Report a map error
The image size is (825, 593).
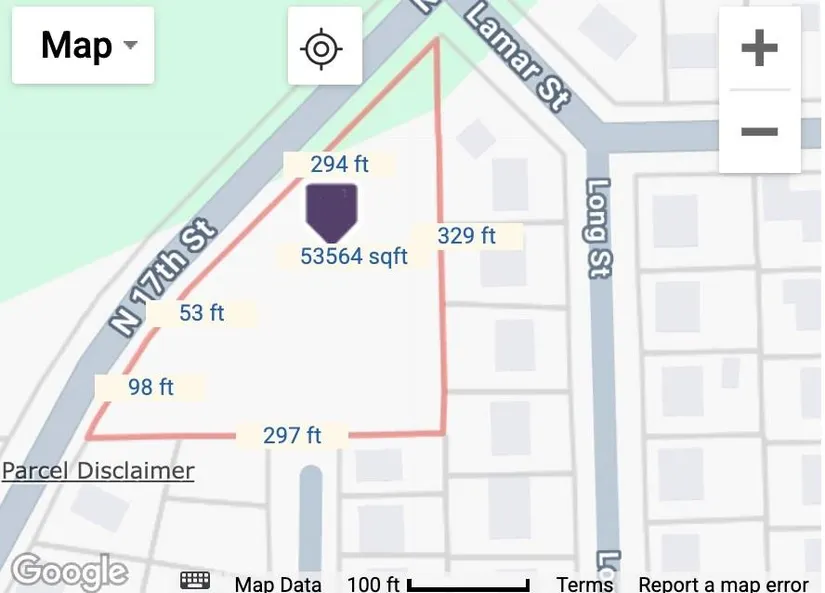(x=722, y=584)
